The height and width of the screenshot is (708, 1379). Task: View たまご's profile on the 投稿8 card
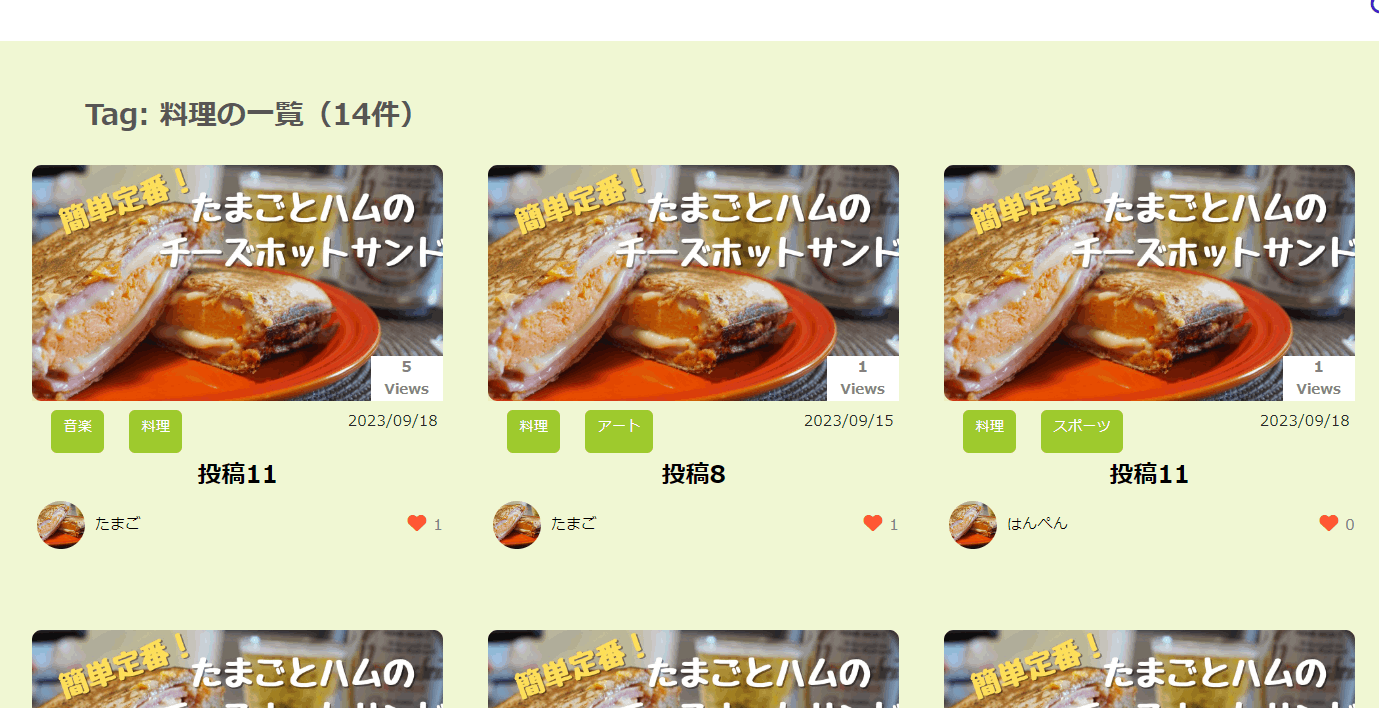pos(517,525)
